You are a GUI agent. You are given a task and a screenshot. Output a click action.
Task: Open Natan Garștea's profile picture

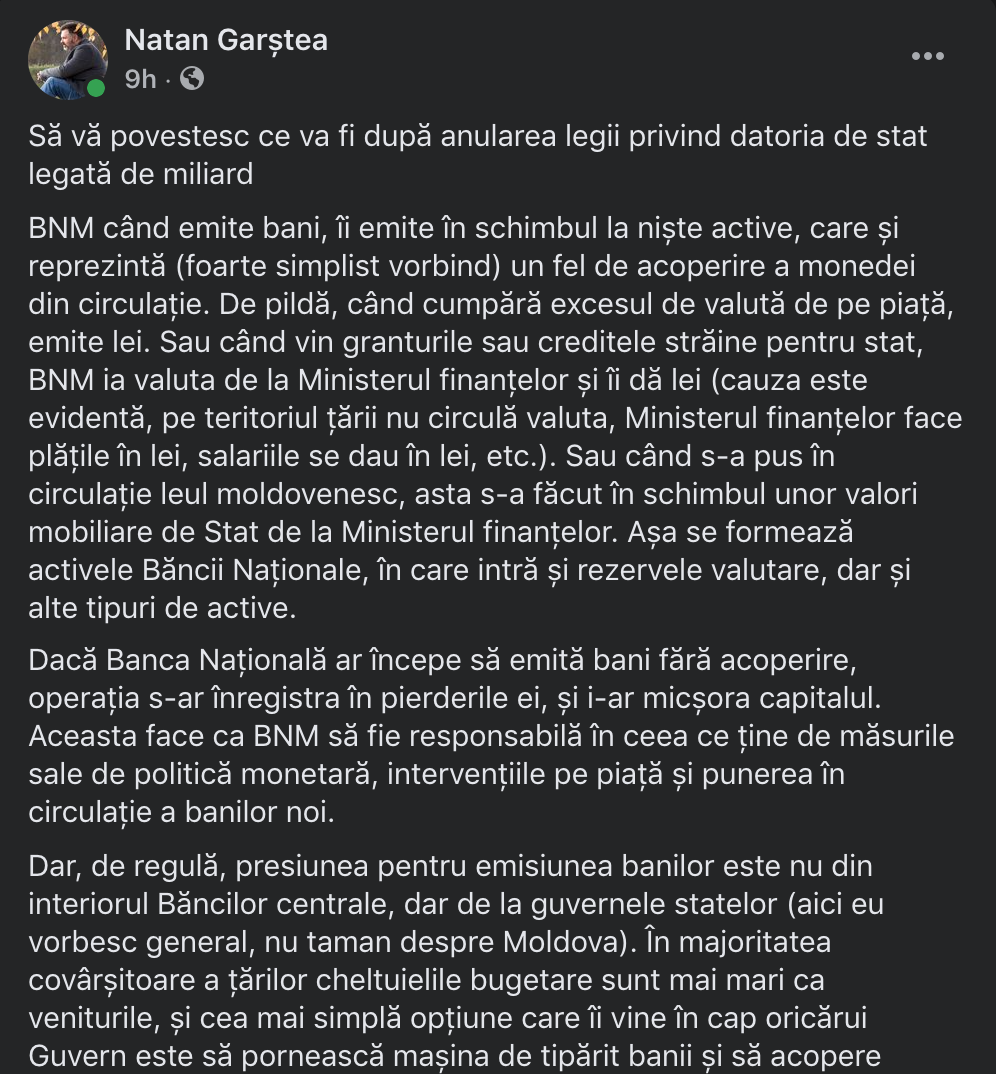pyautogui.click(x=67, y=59)
